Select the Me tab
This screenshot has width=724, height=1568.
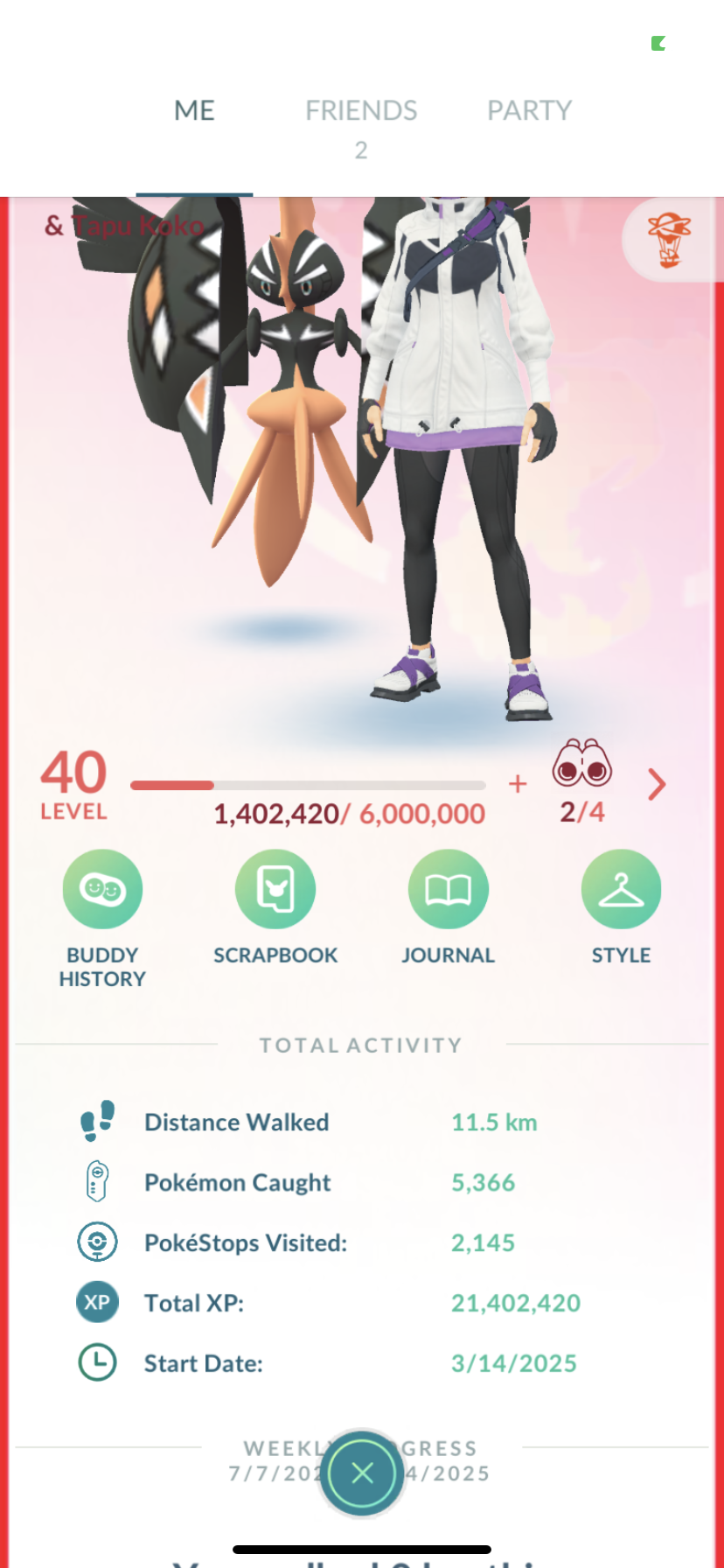click(194, 111)
